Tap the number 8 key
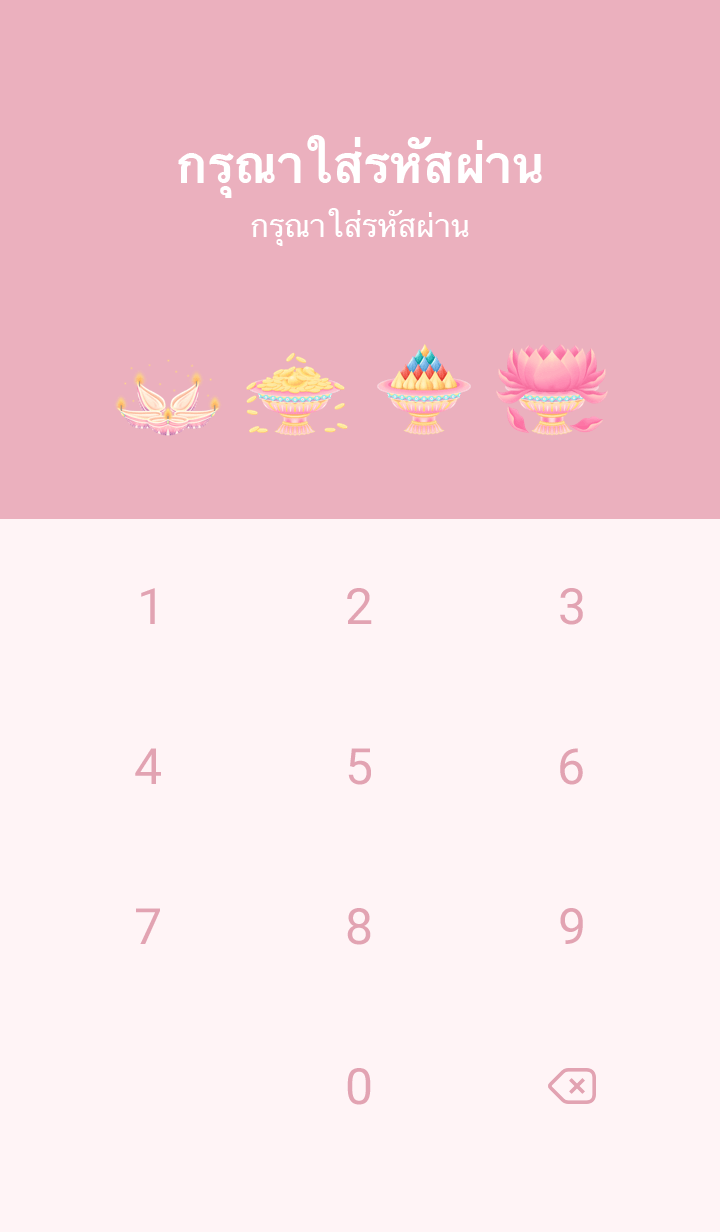720x1232 pixels. pos(359,927)
